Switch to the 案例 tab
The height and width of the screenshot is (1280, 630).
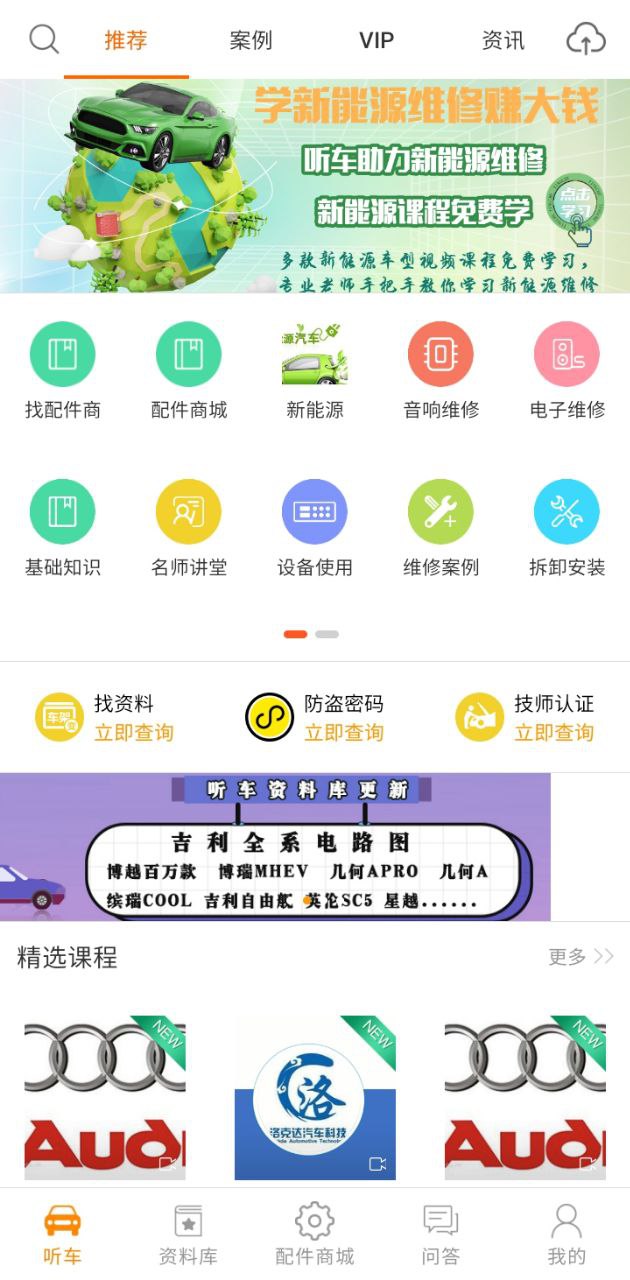(x=251, y=40)
